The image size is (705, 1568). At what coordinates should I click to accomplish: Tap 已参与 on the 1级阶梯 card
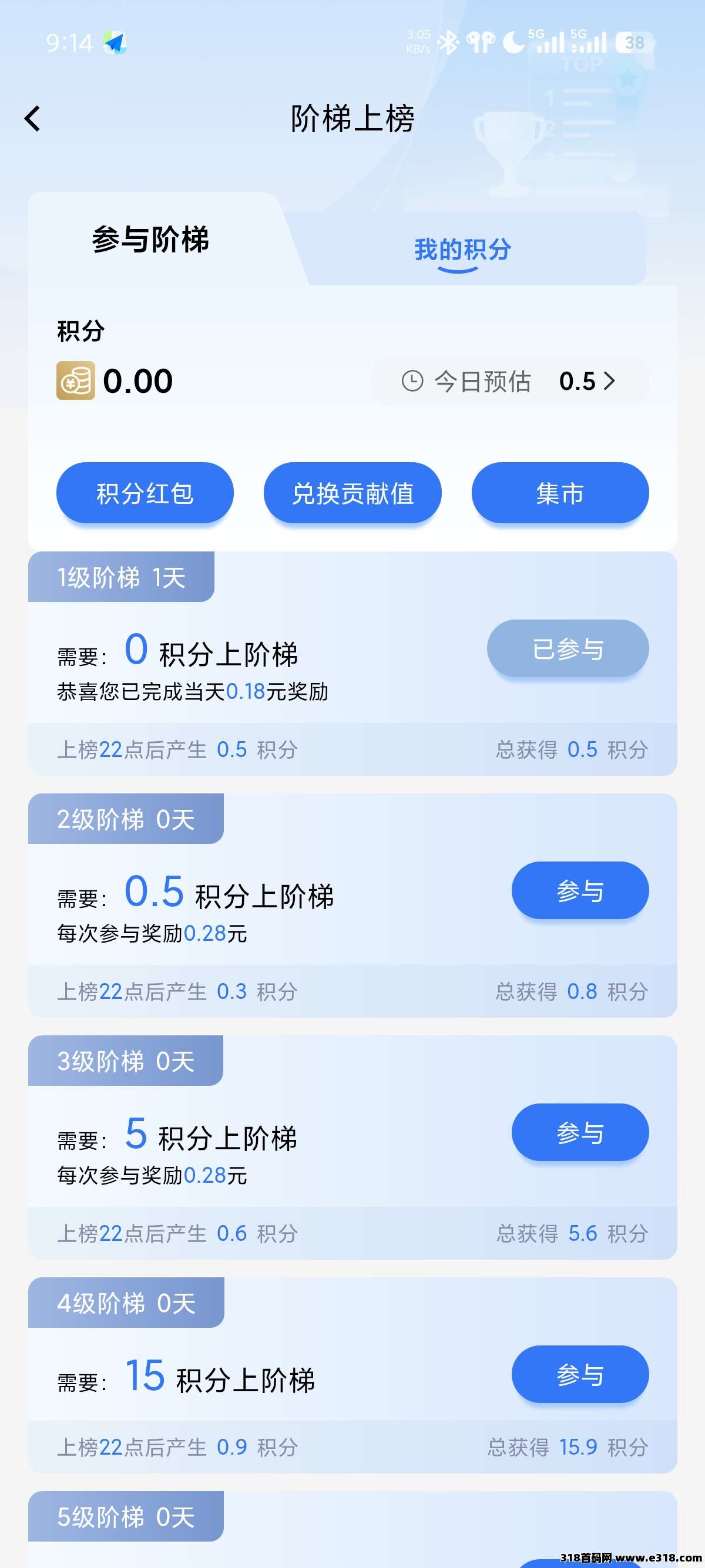coord(568,648)
